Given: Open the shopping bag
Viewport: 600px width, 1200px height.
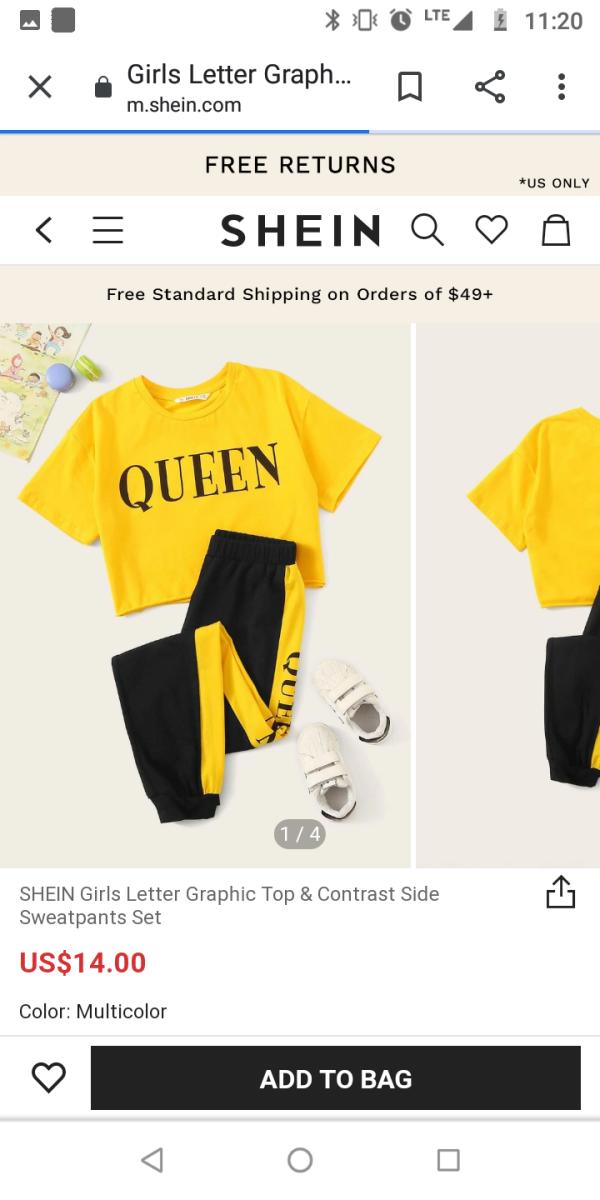Looking at the screenshot, I should coord(555,231).
